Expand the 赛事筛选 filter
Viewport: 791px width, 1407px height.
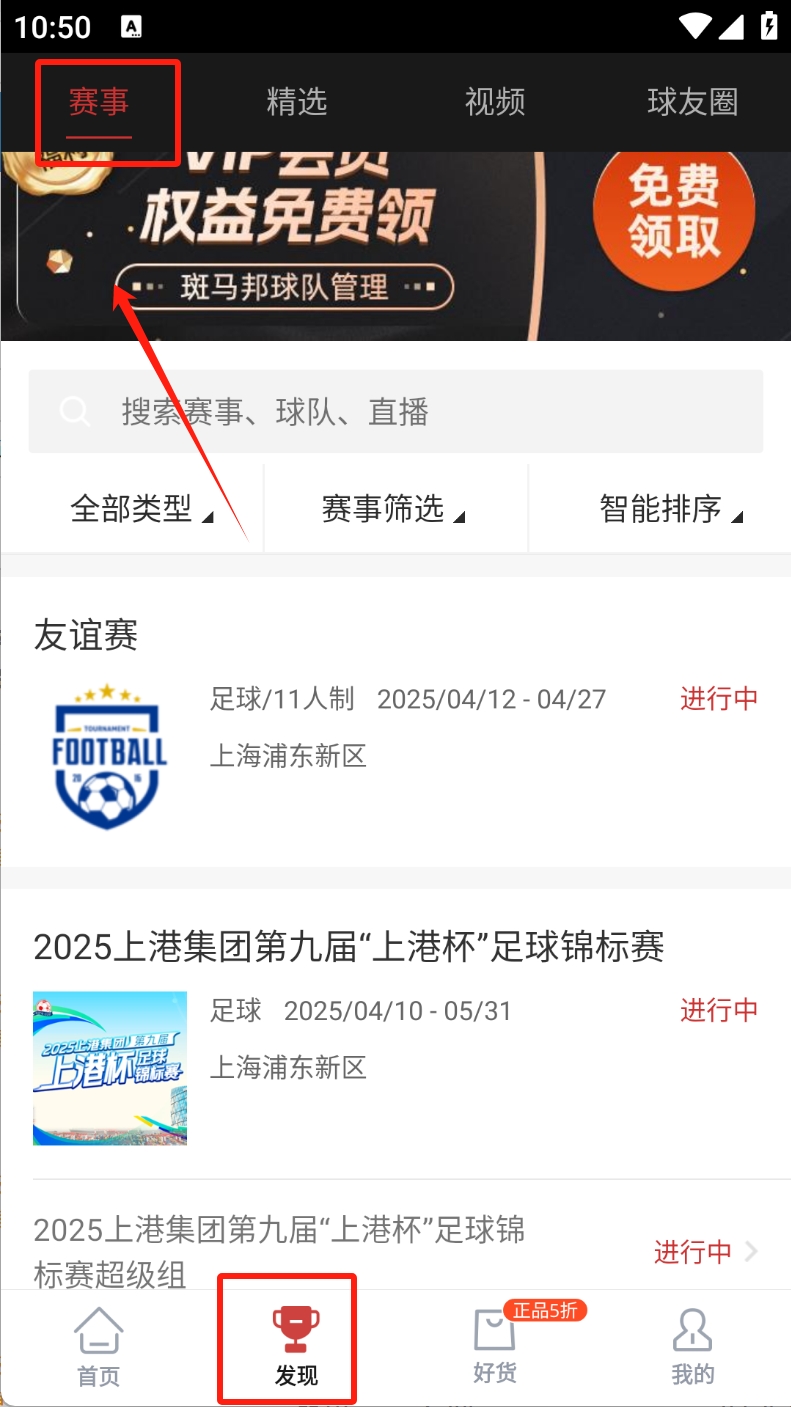coord(394,509)
